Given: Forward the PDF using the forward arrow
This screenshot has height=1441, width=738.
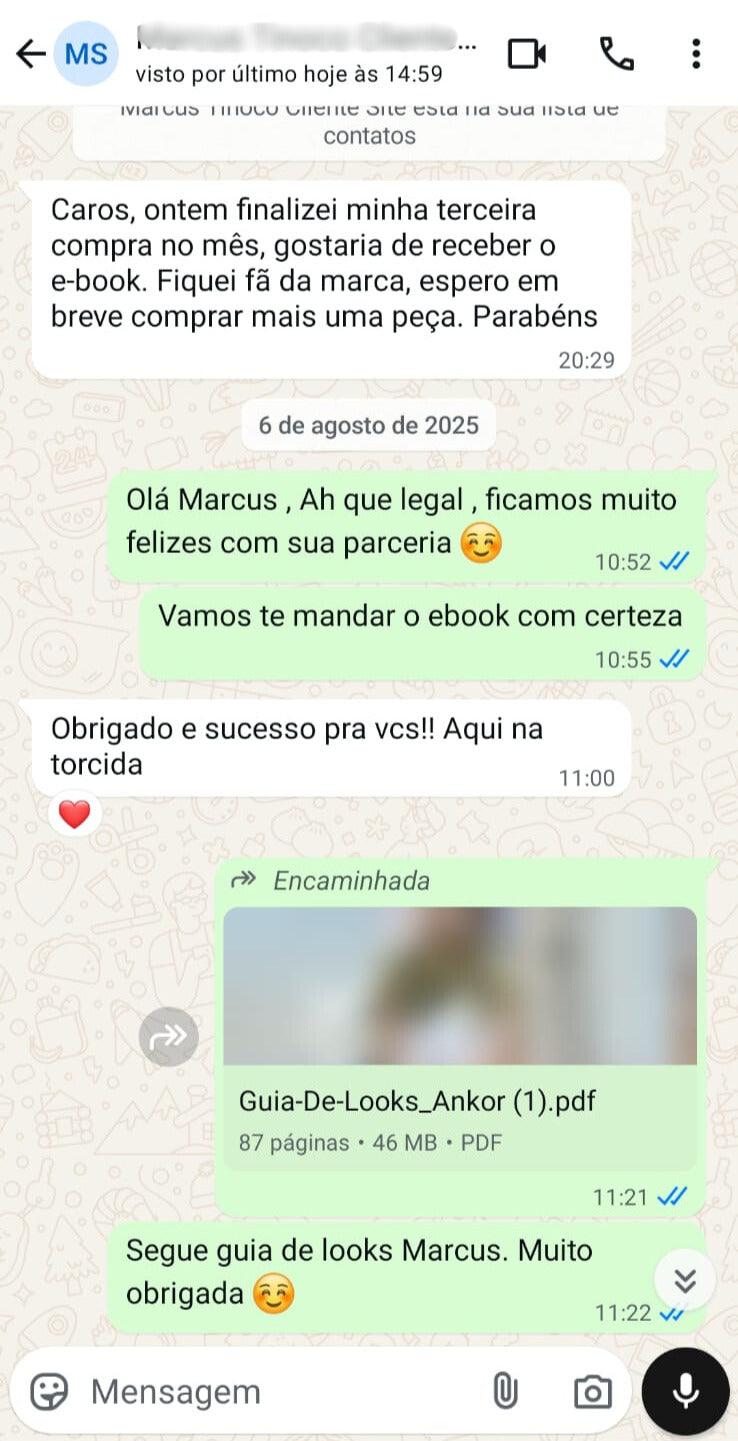Looking at the screenshot, I should (x=168, y=1037).
